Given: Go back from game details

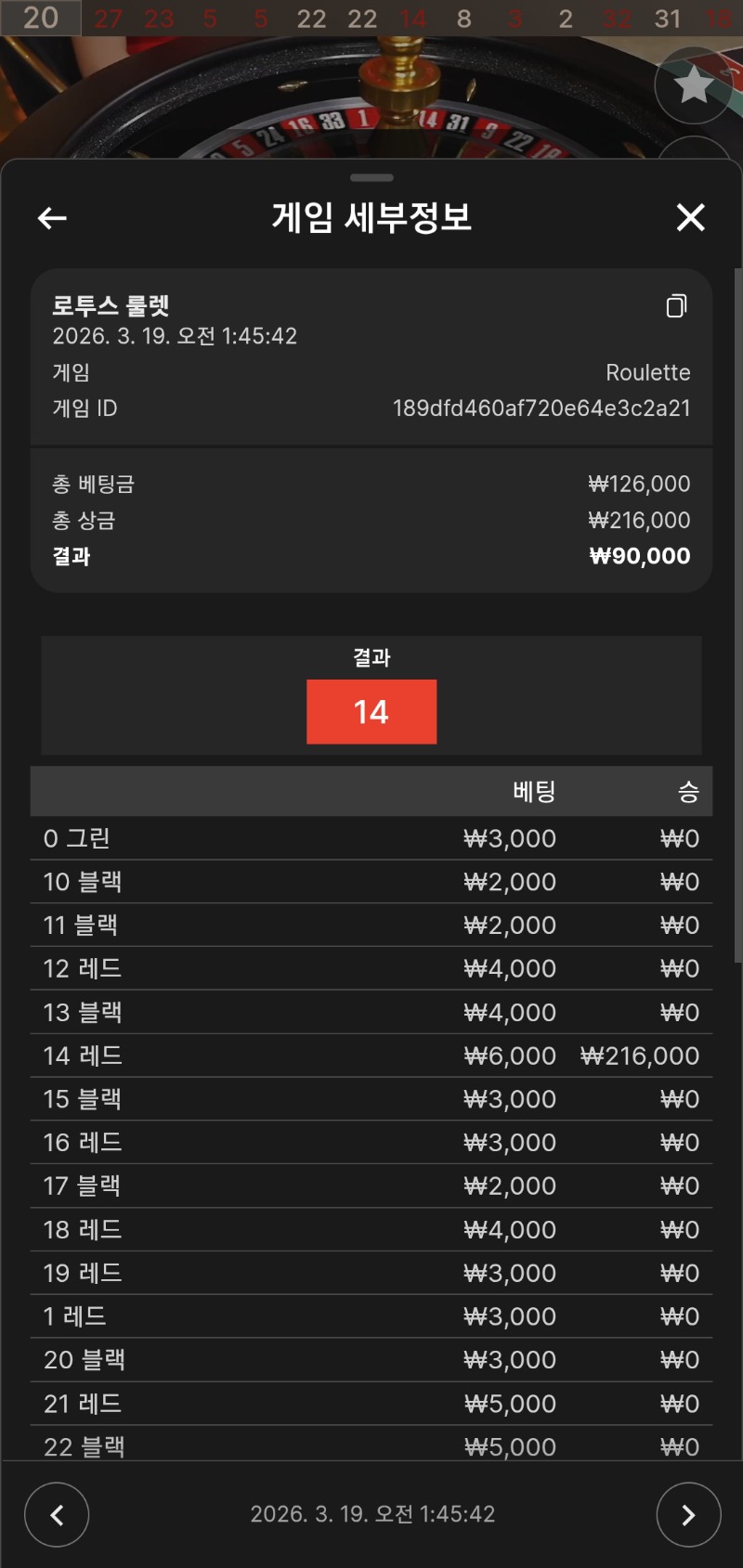Looking at the screenshot, I should pos(52,218).
